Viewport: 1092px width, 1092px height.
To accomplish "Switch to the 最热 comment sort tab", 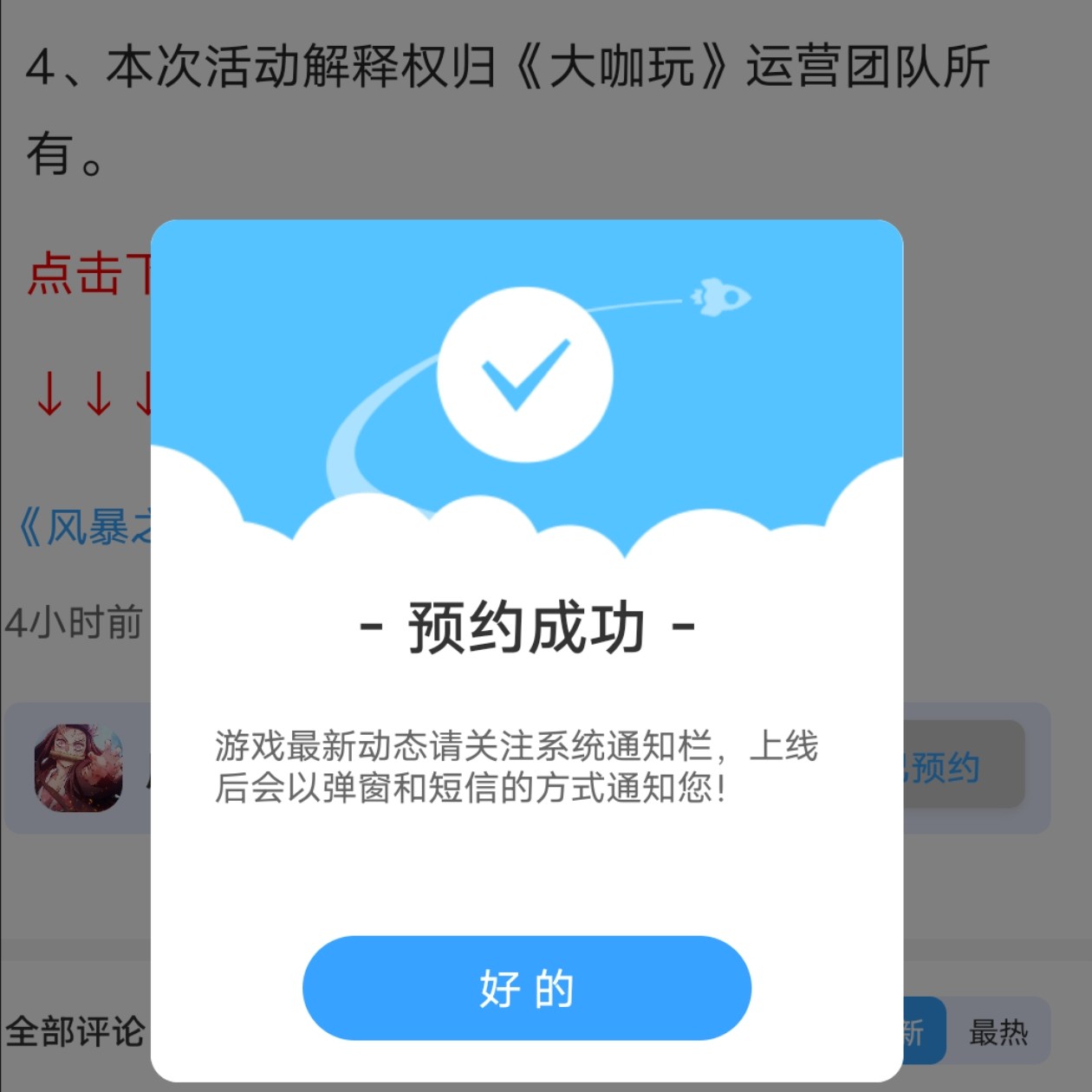I will [998, 1032].
